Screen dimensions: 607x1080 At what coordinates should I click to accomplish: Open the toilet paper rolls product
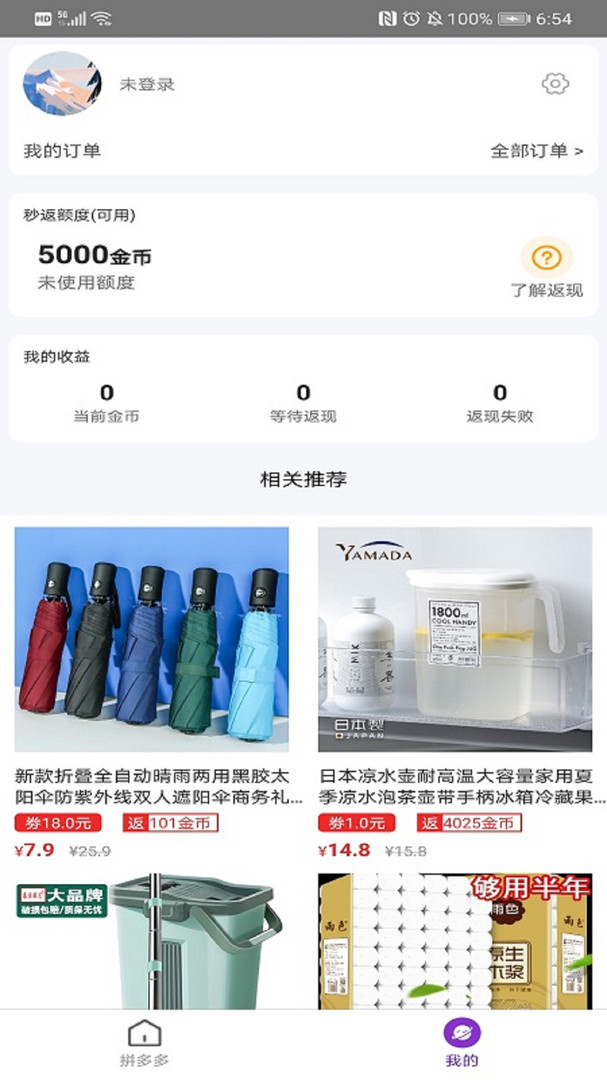455,942
